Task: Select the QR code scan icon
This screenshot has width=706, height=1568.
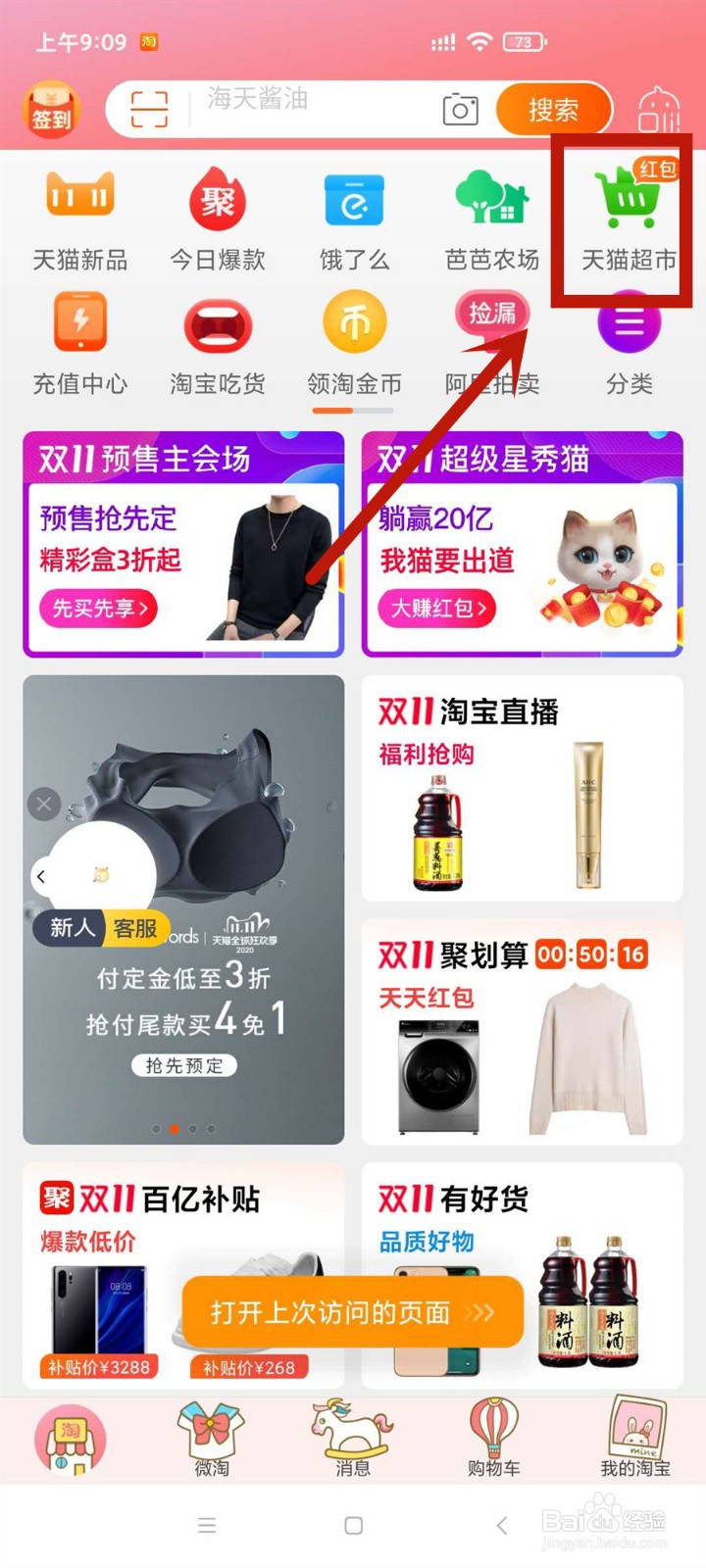Action: pos(147,109)
